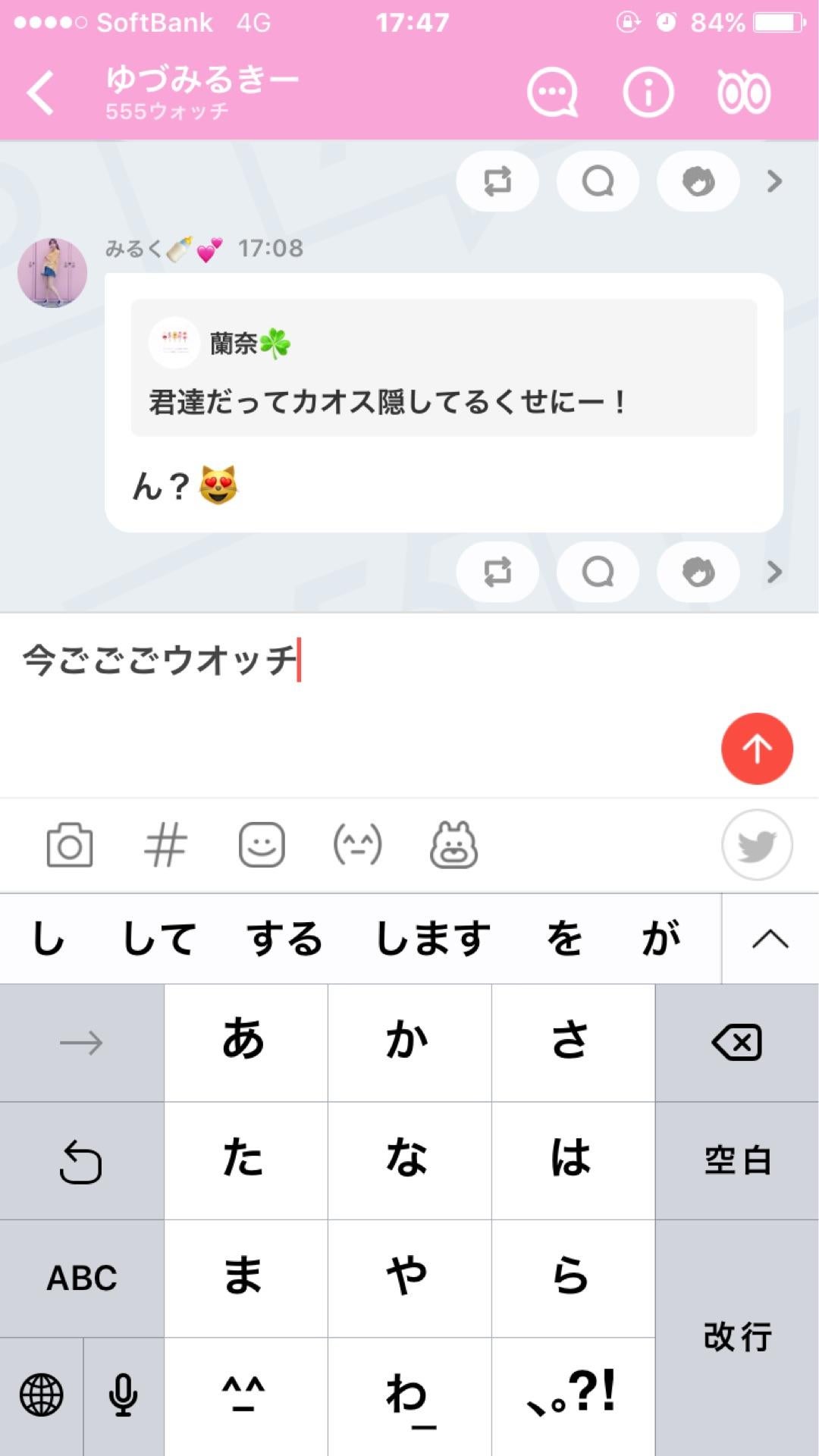The height and width of the screenshot is (1456, 819).
Task: Open the bear stamp sticker picker
Action: point(453,845)
